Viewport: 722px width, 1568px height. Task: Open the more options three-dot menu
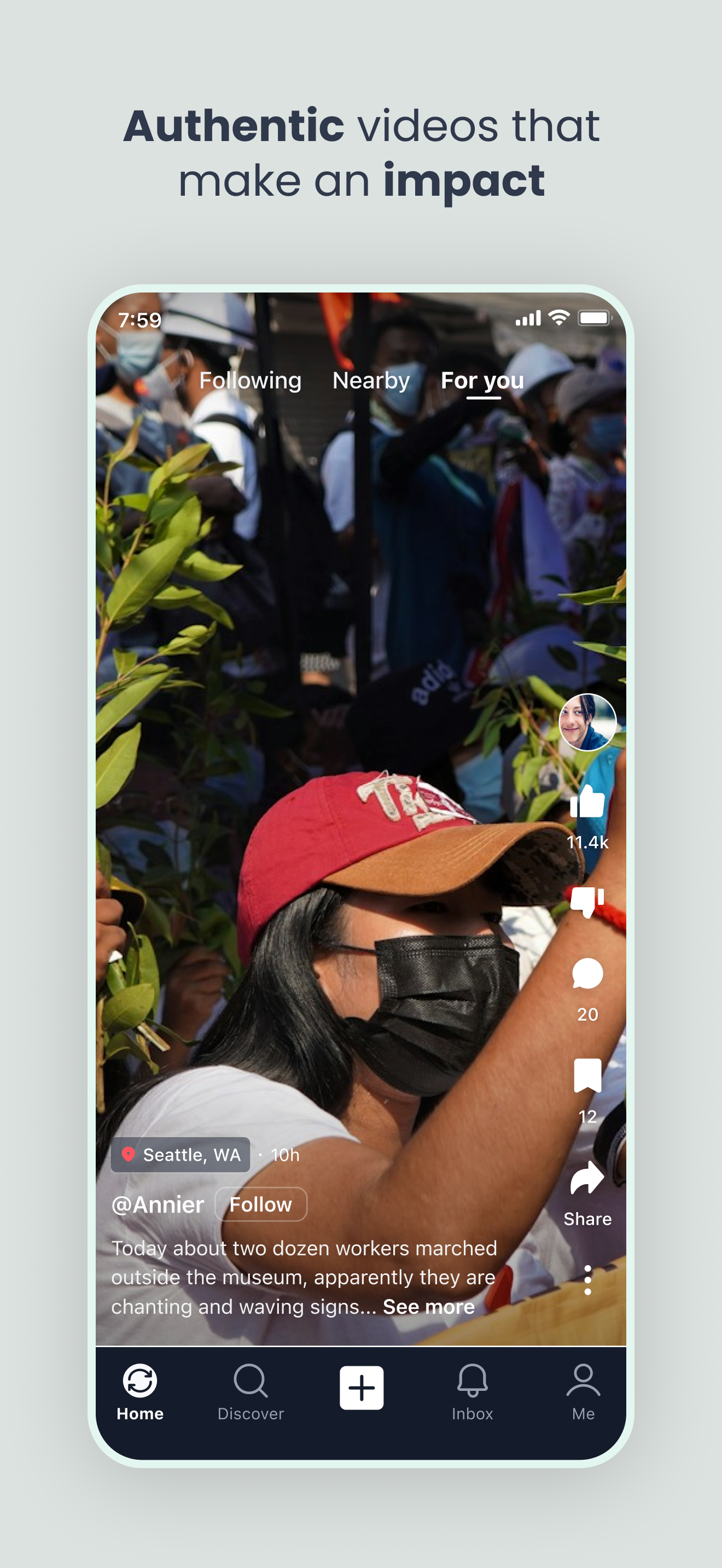[588, 1279]
